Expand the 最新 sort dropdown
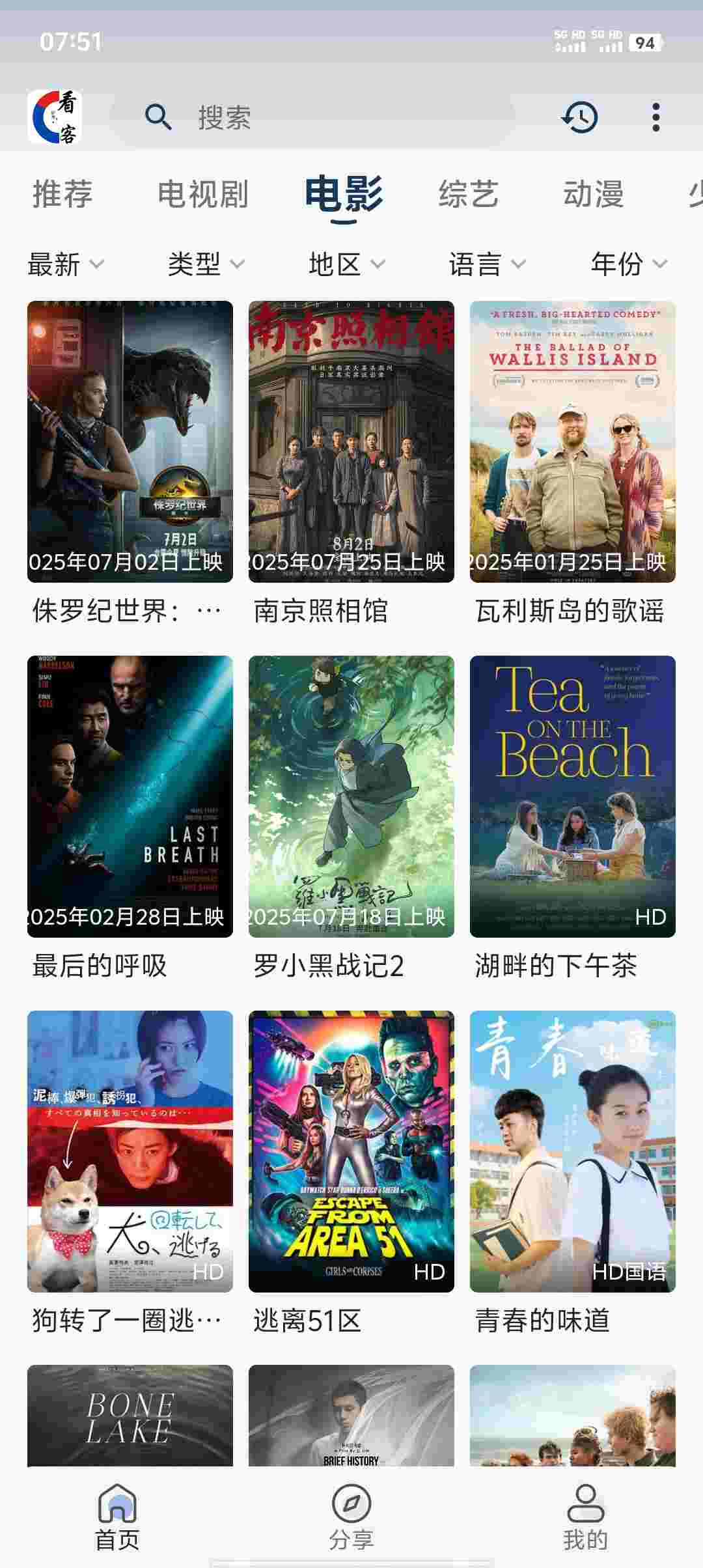 (65, 264)
